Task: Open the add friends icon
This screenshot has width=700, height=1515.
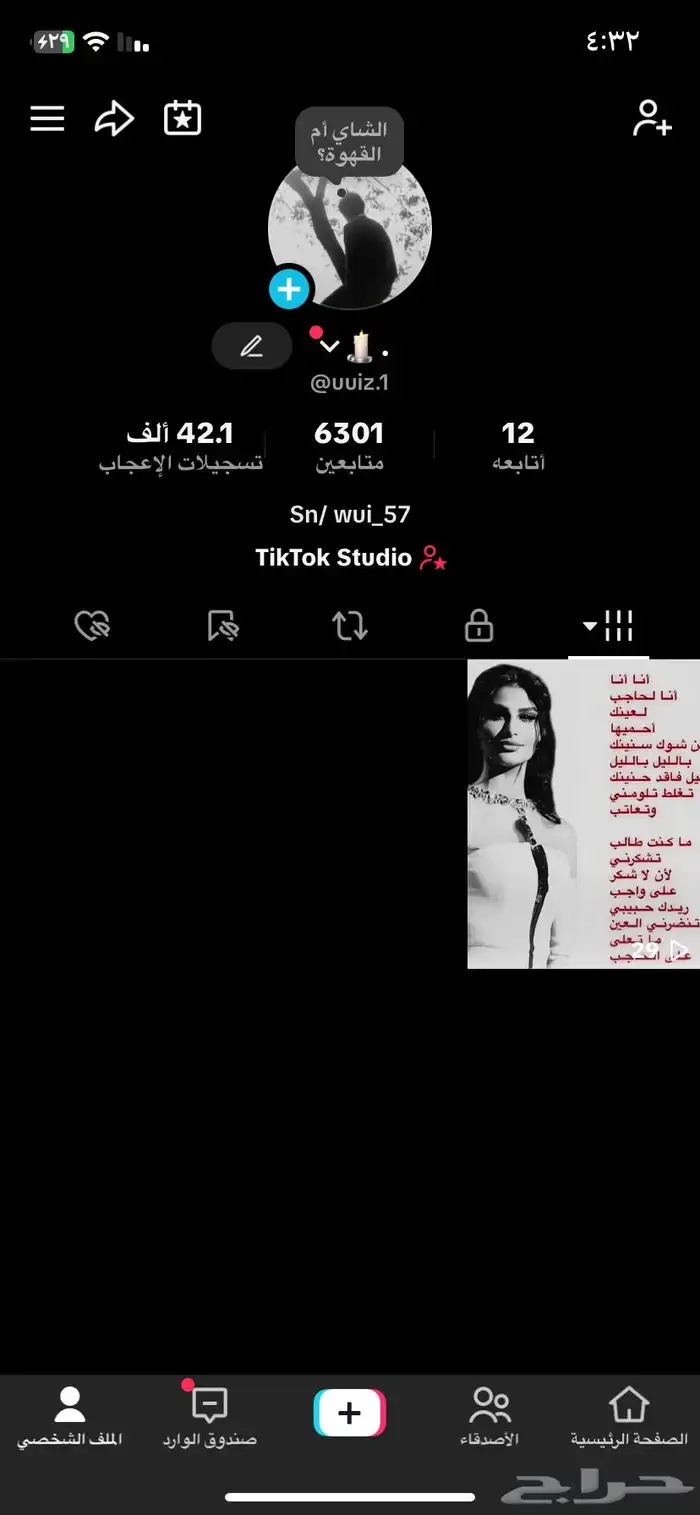Action: (651, 119)
